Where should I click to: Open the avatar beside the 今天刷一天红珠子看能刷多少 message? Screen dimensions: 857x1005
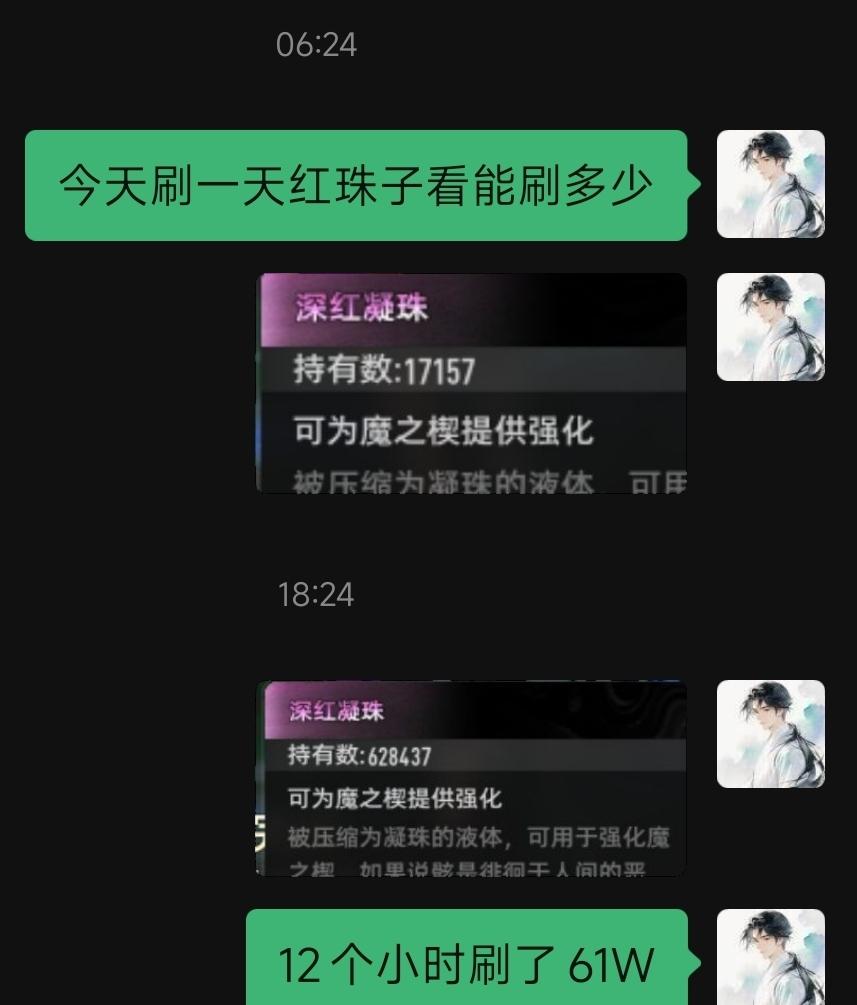point(770,184)
